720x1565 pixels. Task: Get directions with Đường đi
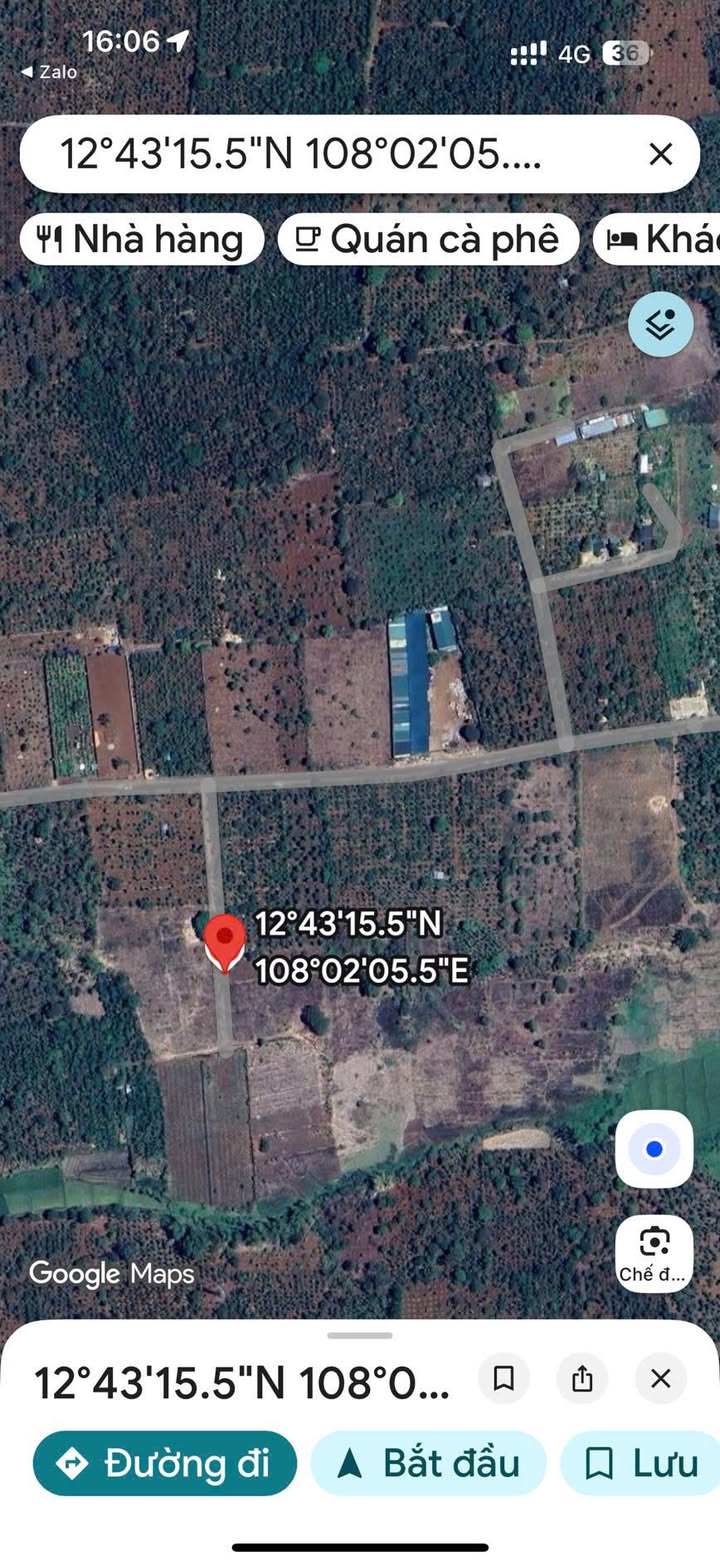click(165, 1463)
